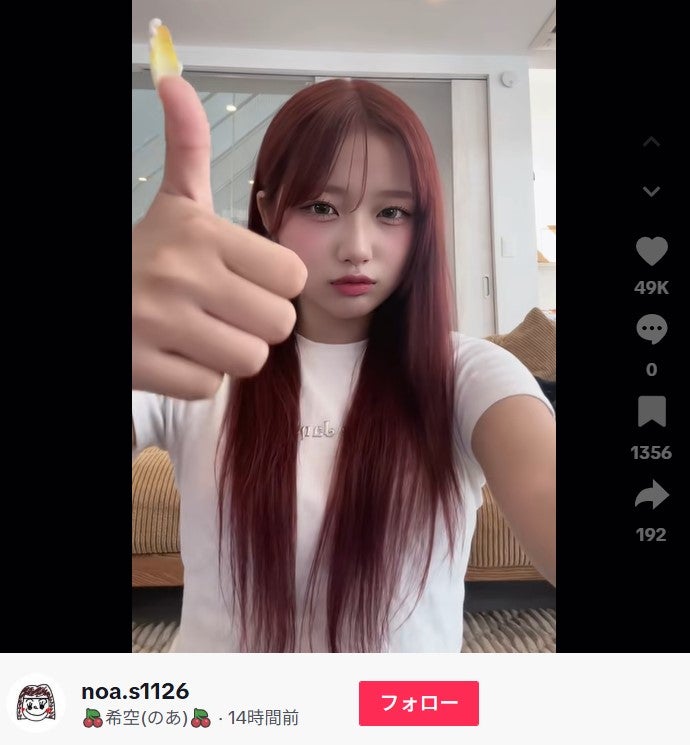Skip to the next video
Screen dimensions: 690x745
[651, 191]
